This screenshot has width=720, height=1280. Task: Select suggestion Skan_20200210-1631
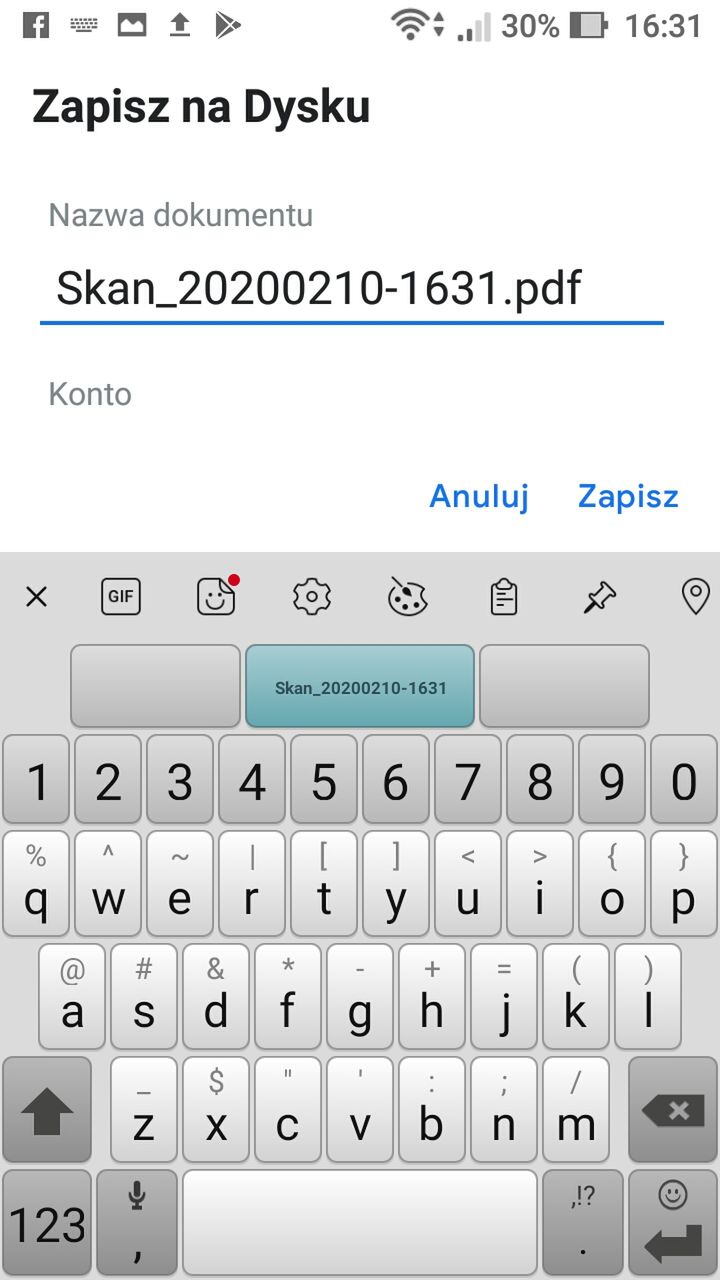point(360,687)
